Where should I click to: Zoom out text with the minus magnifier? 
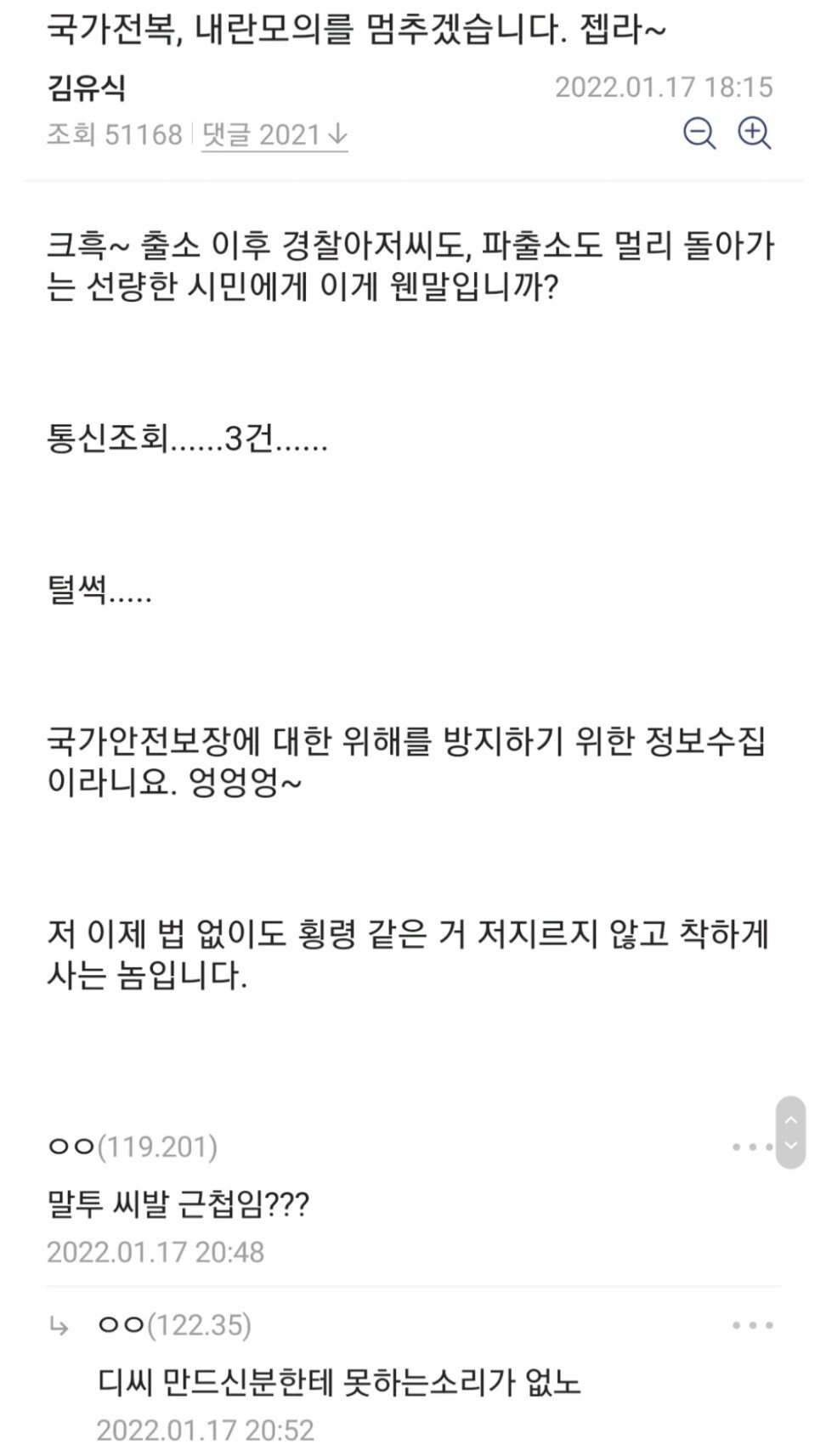(699, 133)
